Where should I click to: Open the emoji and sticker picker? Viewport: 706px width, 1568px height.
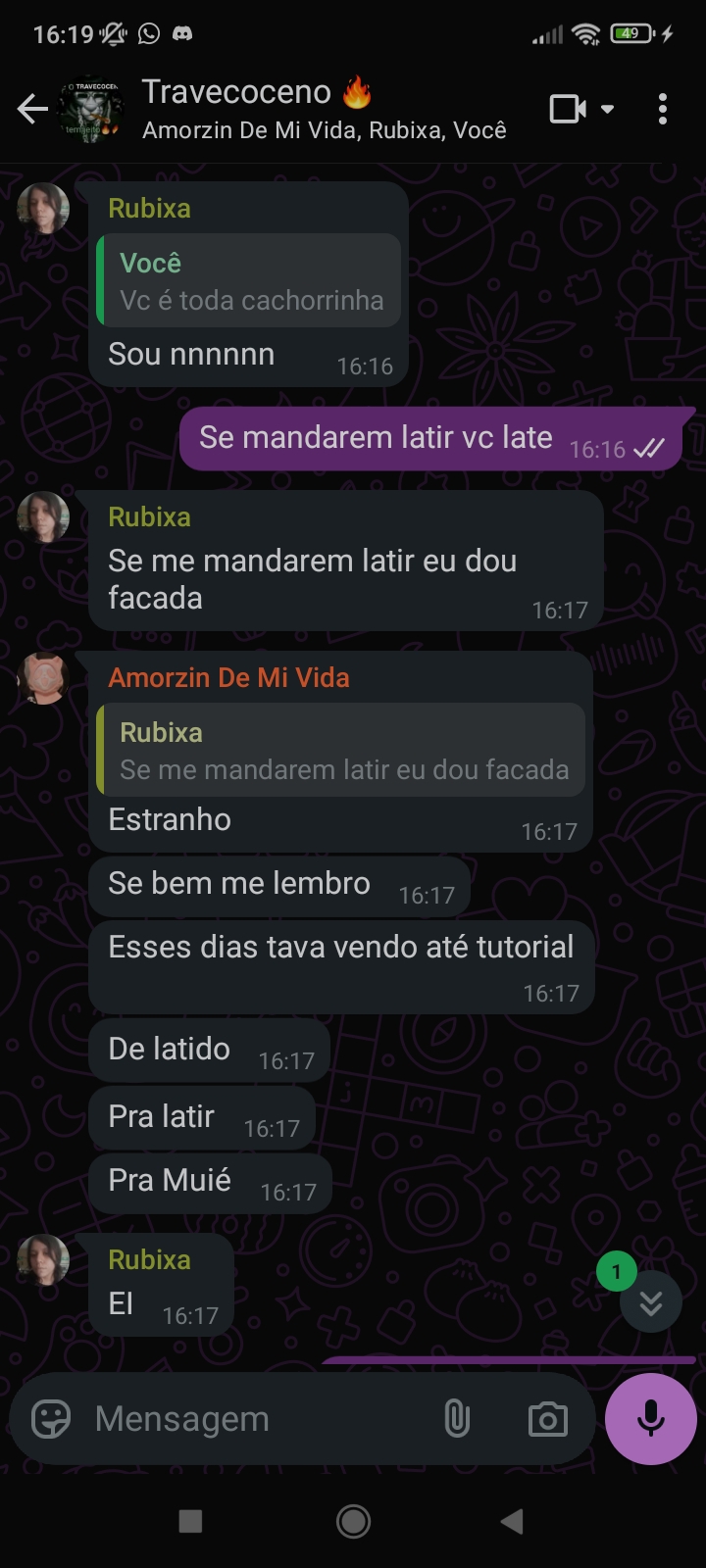[x=51, y=1419]
